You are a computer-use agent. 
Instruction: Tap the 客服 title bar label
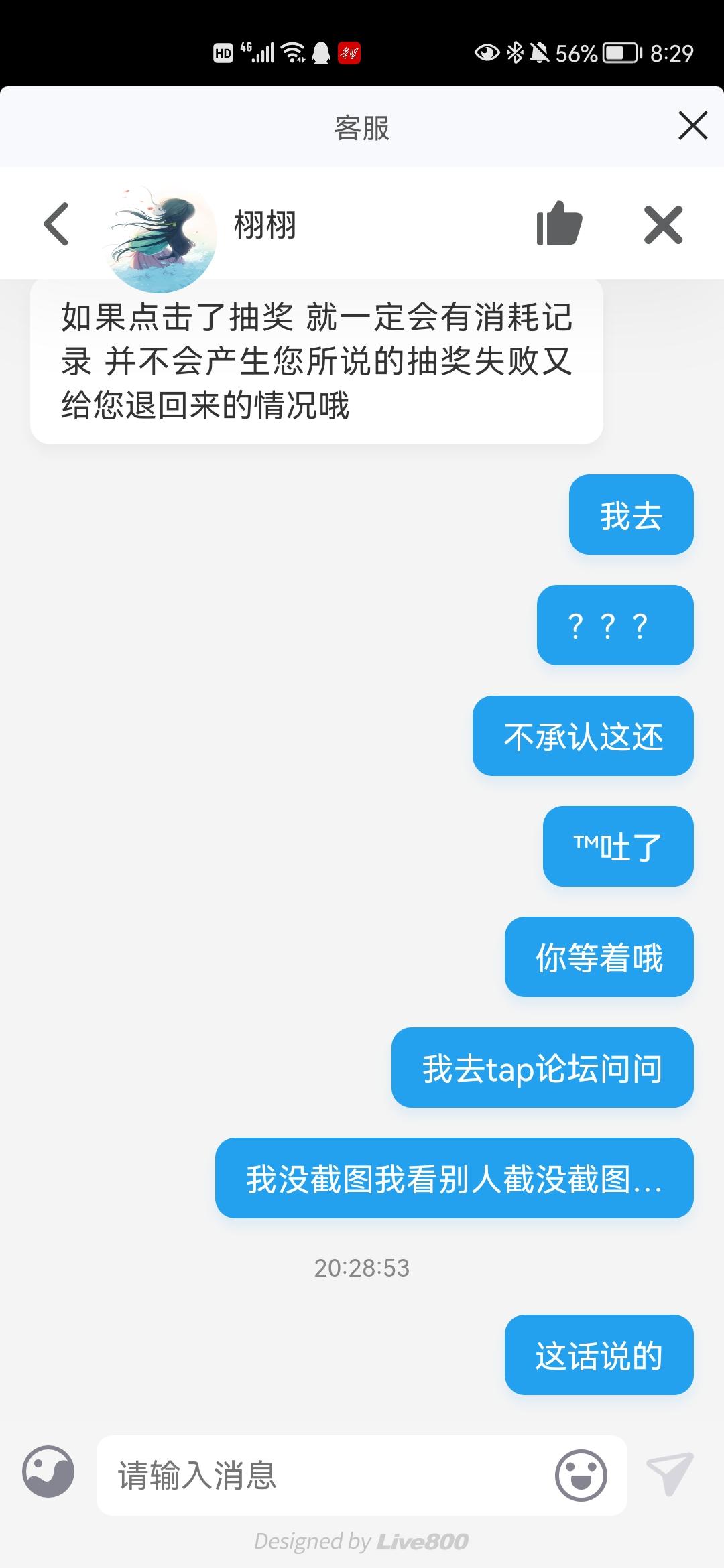pos(362,127)
